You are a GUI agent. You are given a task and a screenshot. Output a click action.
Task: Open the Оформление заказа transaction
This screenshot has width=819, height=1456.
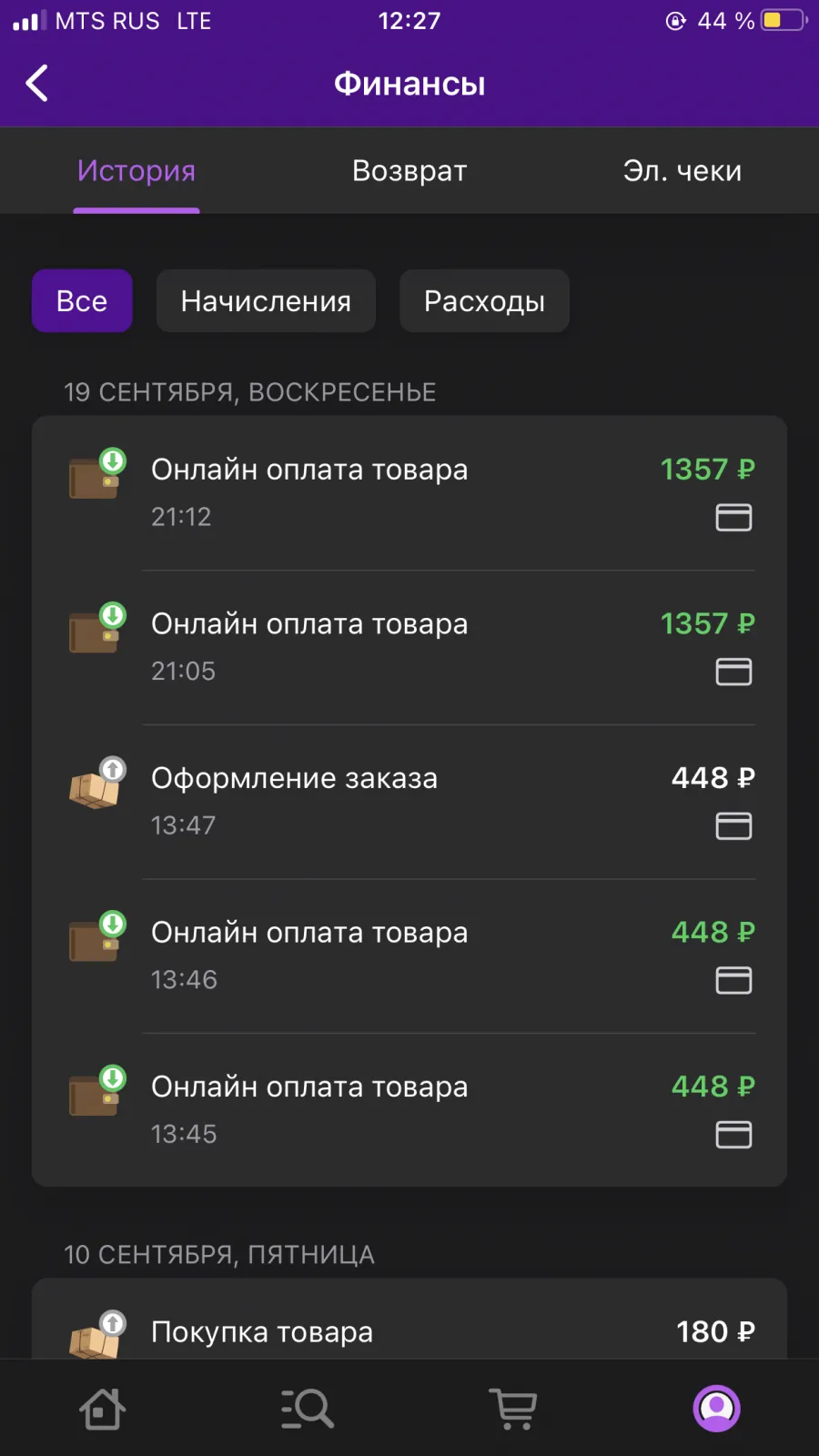(409, 802)
